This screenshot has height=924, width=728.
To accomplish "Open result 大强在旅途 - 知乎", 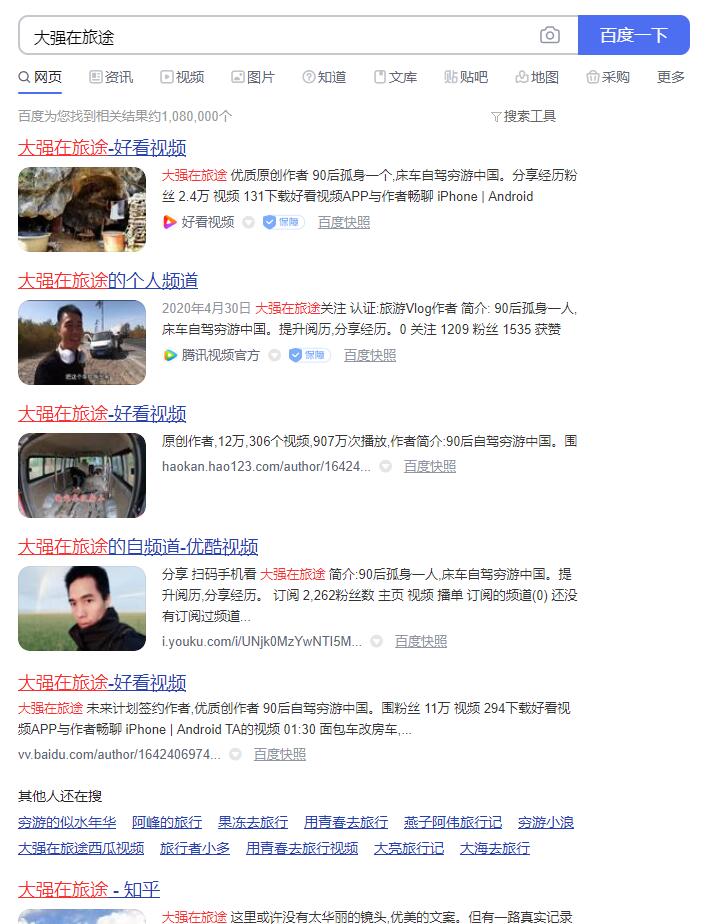I will (x=89, y=889).
